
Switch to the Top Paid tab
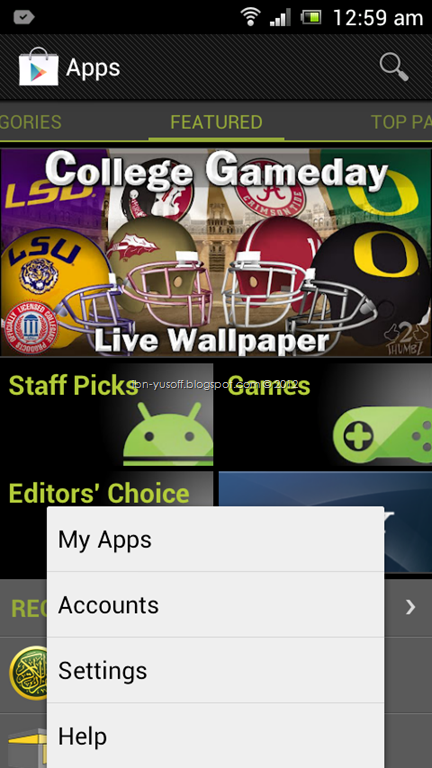click(x=401, y=122)
